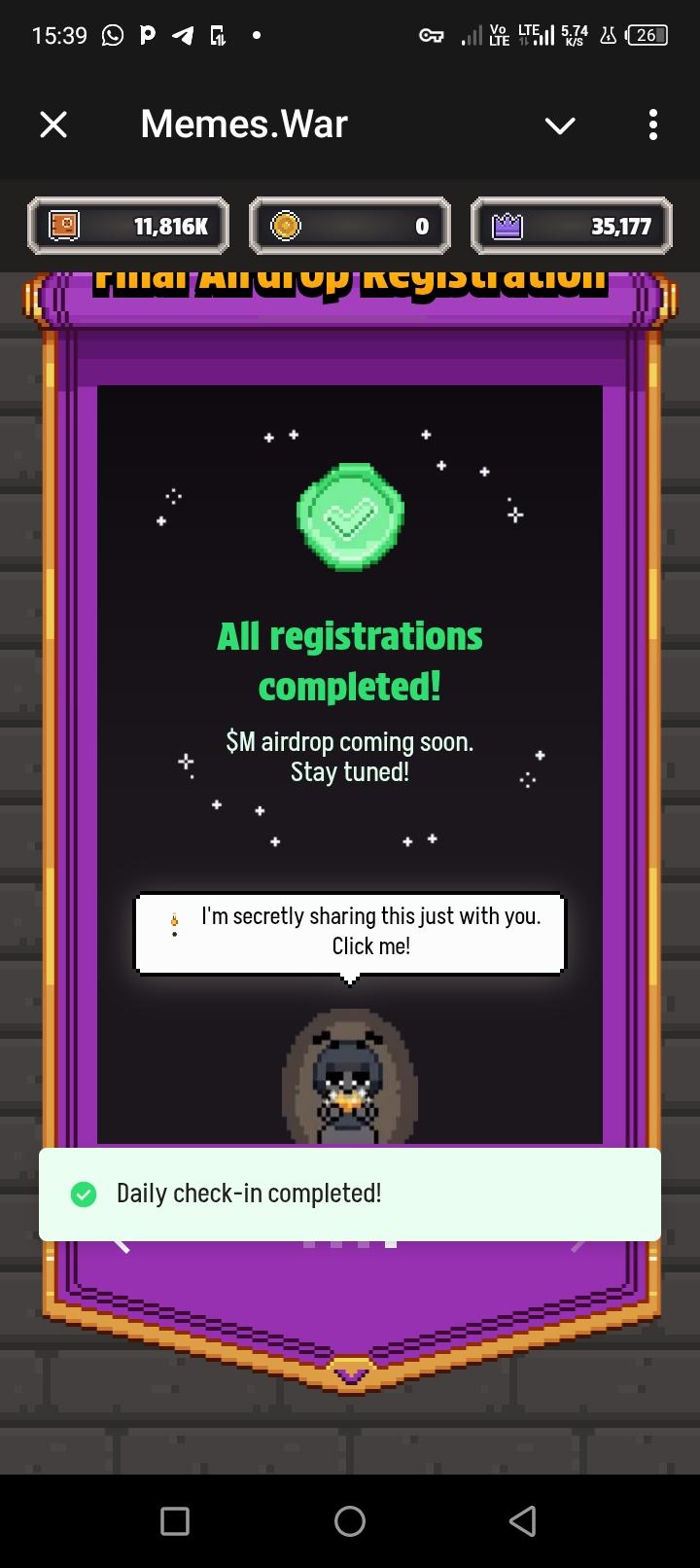Open the crown points 35,177 panel

click(572, 227)
